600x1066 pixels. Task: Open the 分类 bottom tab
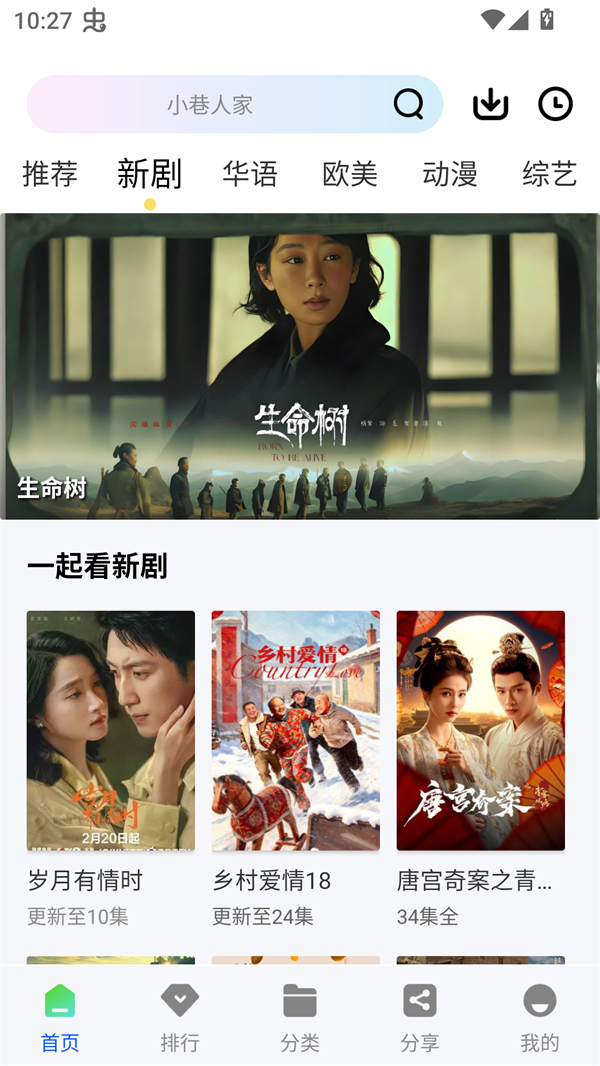[x=300, y=1017]
